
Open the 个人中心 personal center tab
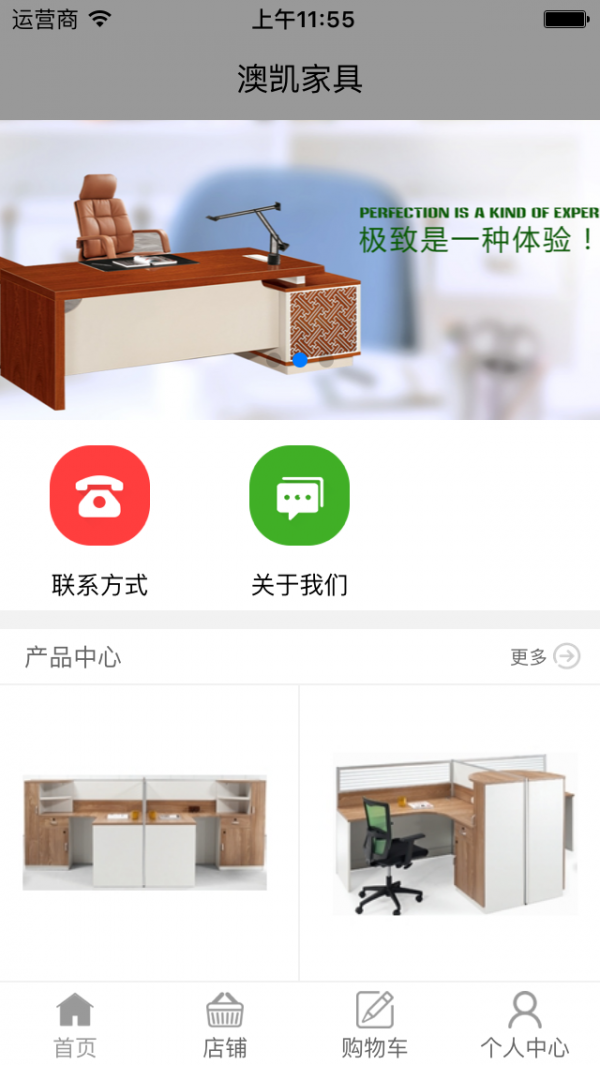pyautogui.click(x=525, y=1025)
